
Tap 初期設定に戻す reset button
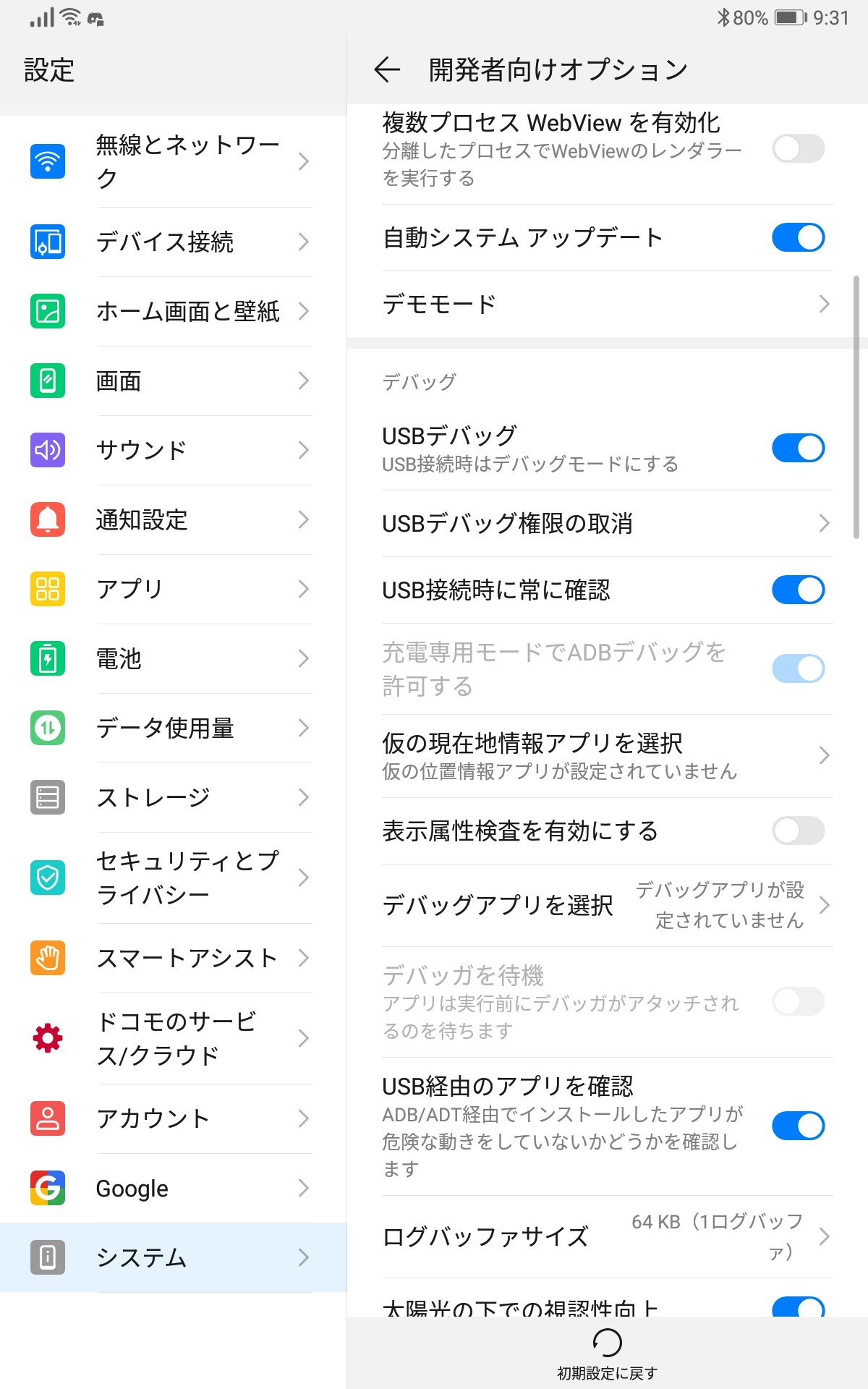coord(607,1354)
